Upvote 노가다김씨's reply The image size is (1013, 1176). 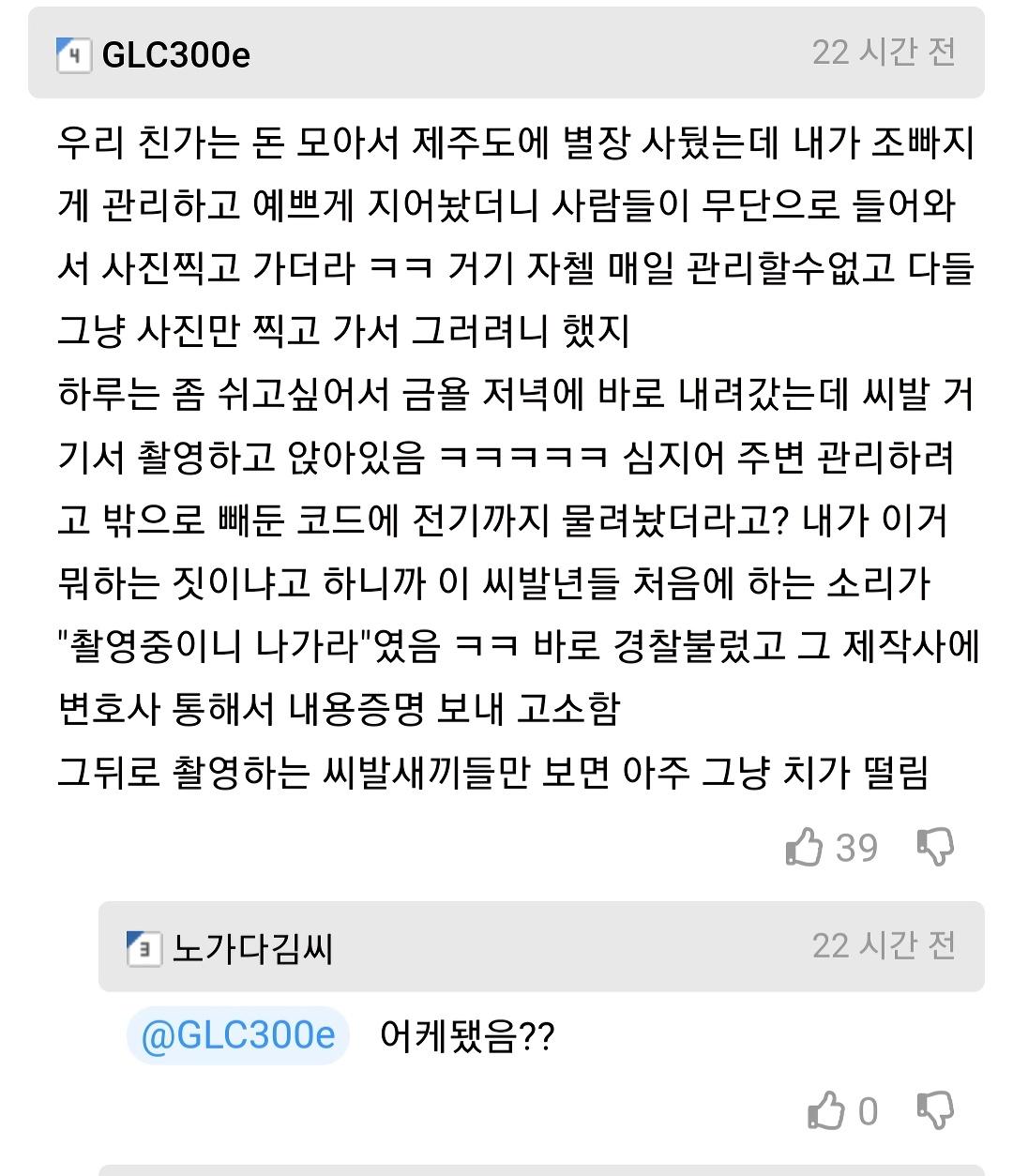[826, 1111]
